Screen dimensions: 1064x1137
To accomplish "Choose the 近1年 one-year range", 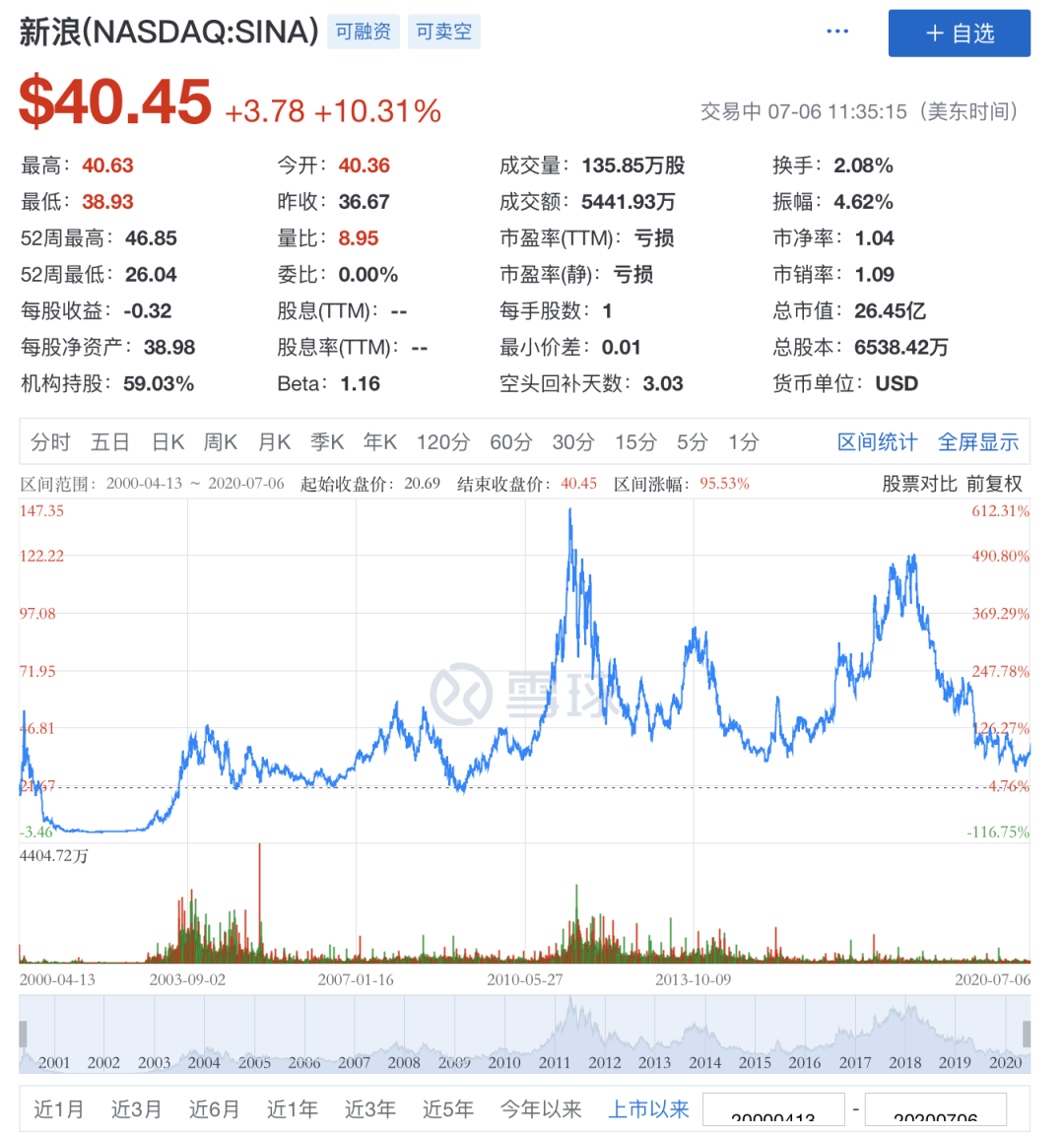I will pos(292,1108).
